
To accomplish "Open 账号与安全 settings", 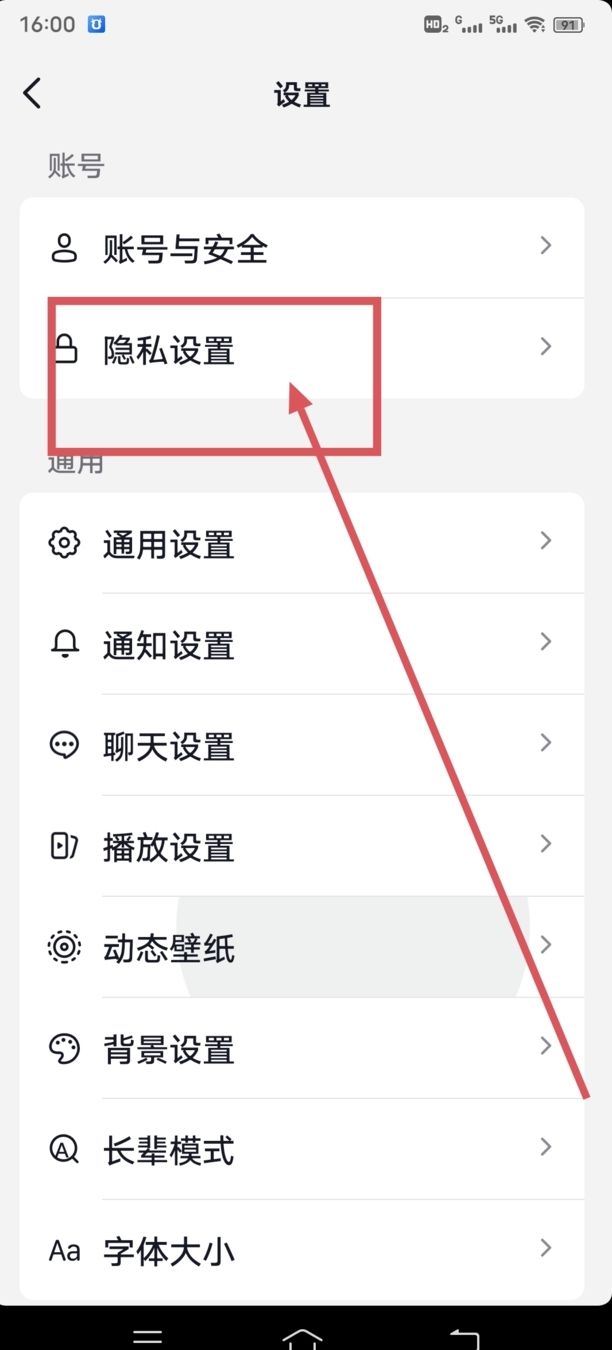I will [x=300, y=248].
